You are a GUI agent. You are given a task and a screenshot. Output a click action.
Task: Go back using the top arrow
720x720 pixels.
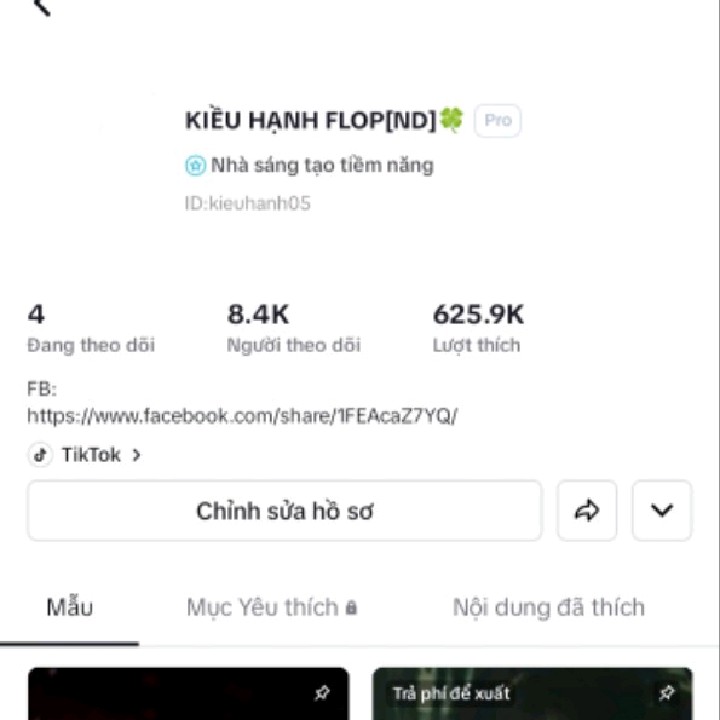coord(42,8)
